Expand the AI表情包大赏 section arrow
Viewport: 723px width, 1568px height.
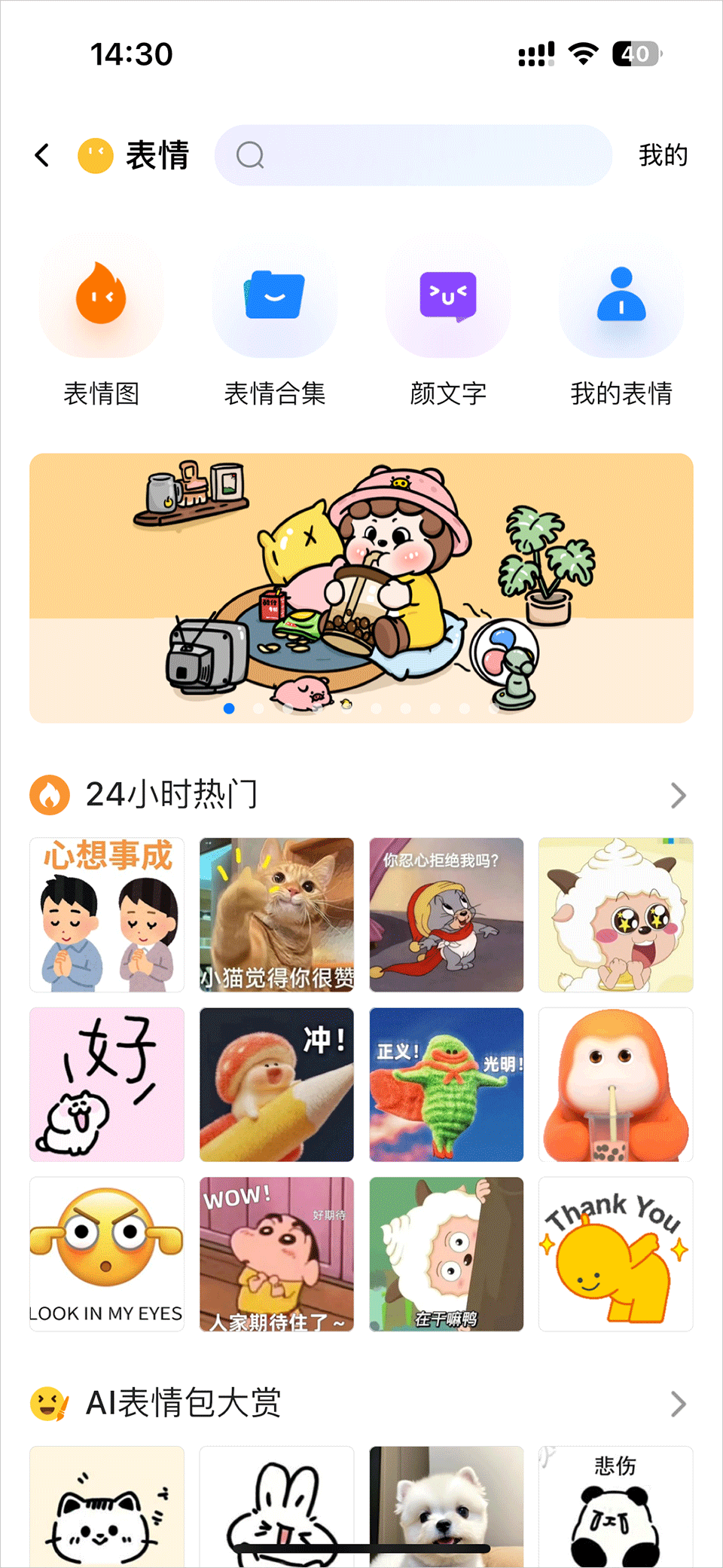tap(678, 1404)
